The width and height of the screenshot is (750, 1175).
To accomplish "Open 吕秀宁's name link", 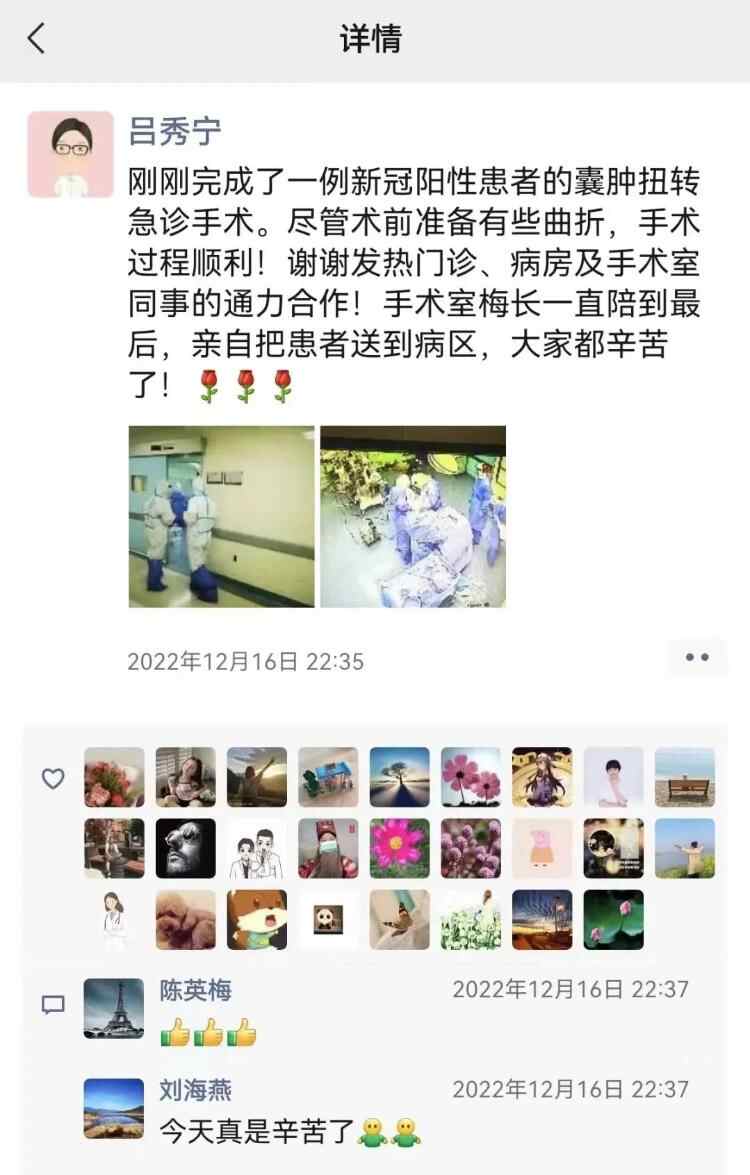I will pos(175,131).
